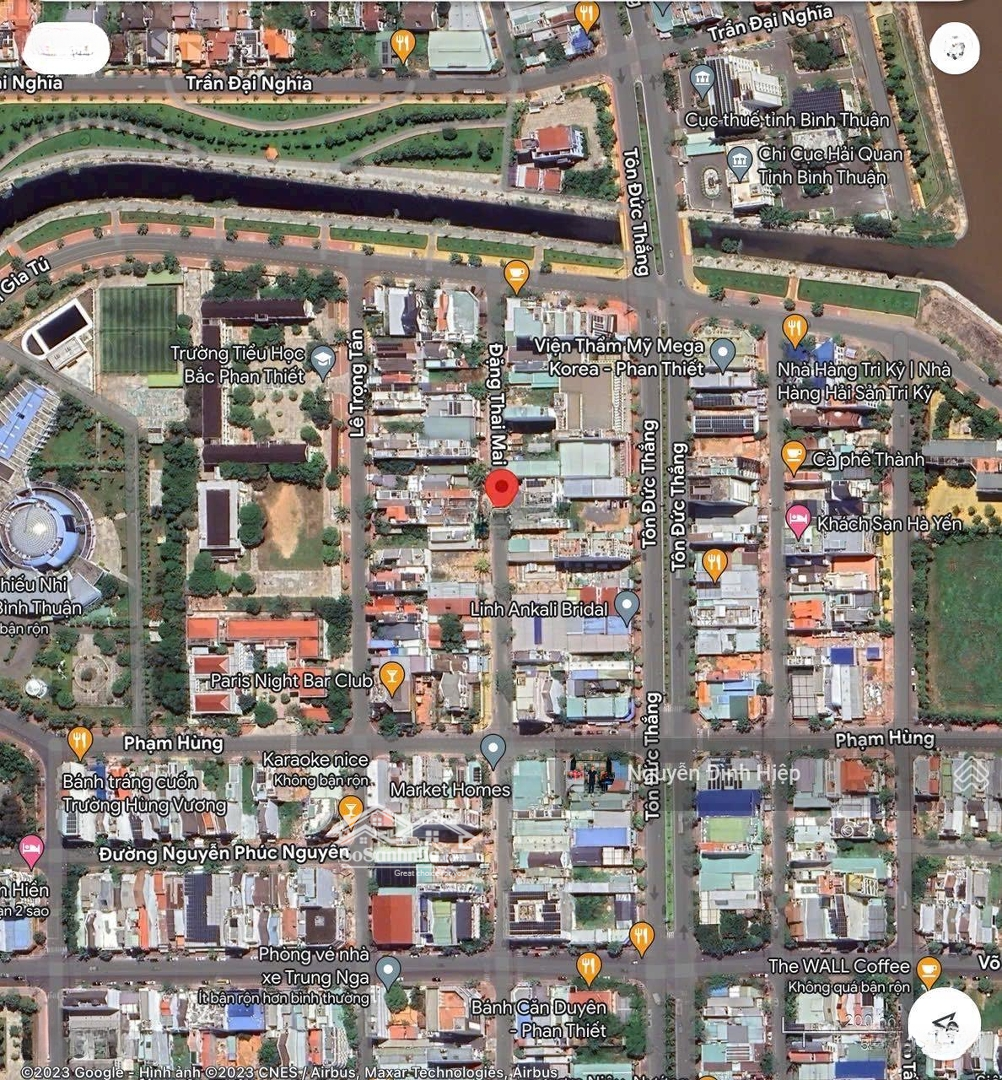Open the Paris Night Bar Club pin

pos(392,676)
